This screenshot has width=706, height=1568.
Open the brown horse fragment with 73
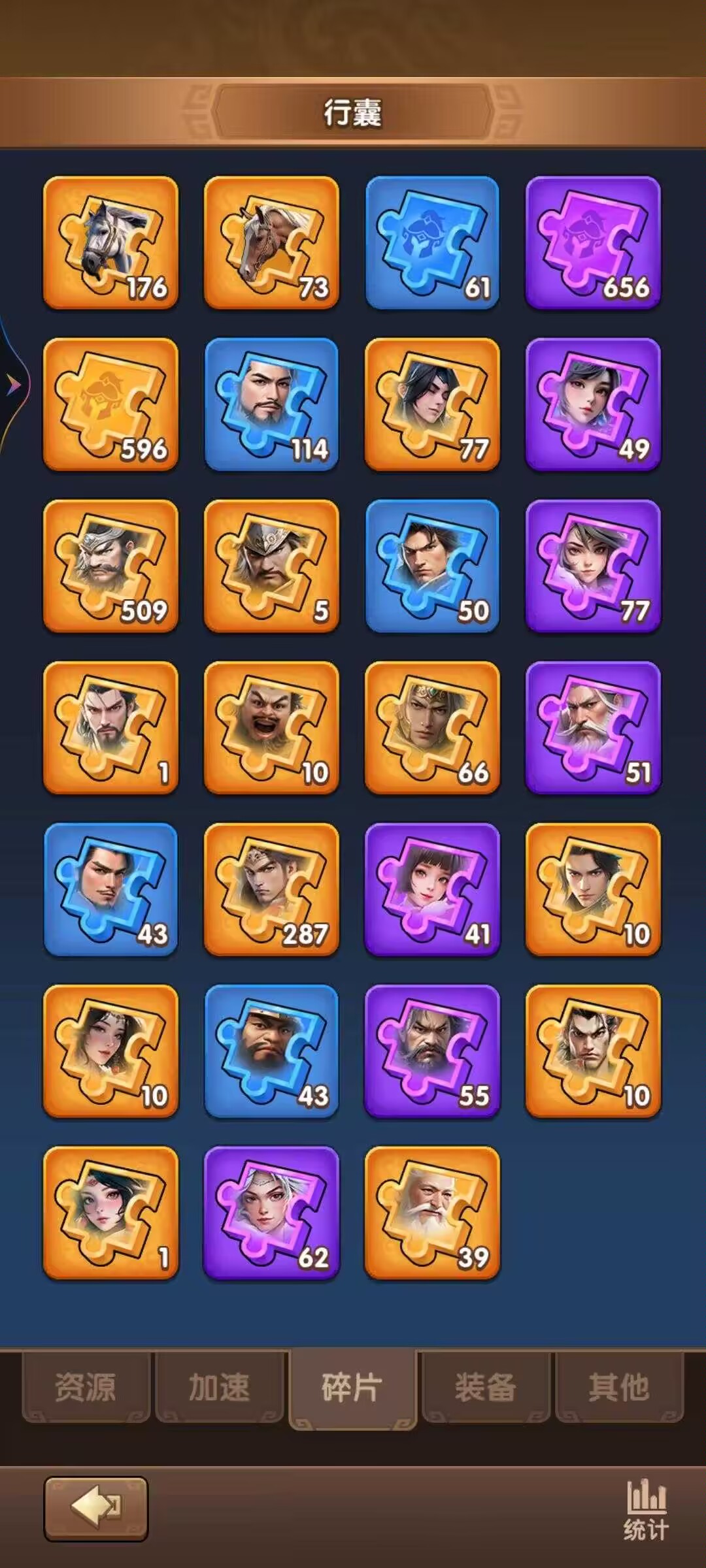[x=271, y=242]
